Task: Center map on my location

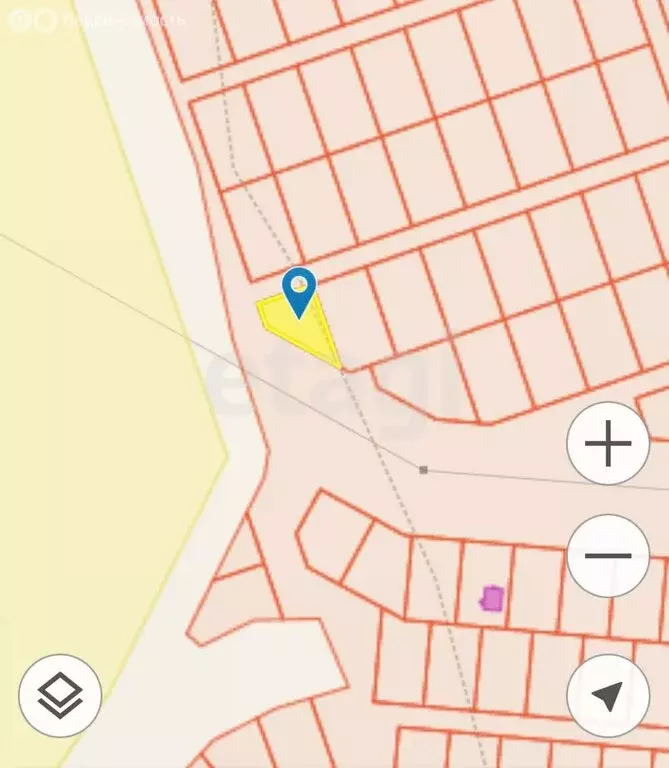Action: click(607, 696)
